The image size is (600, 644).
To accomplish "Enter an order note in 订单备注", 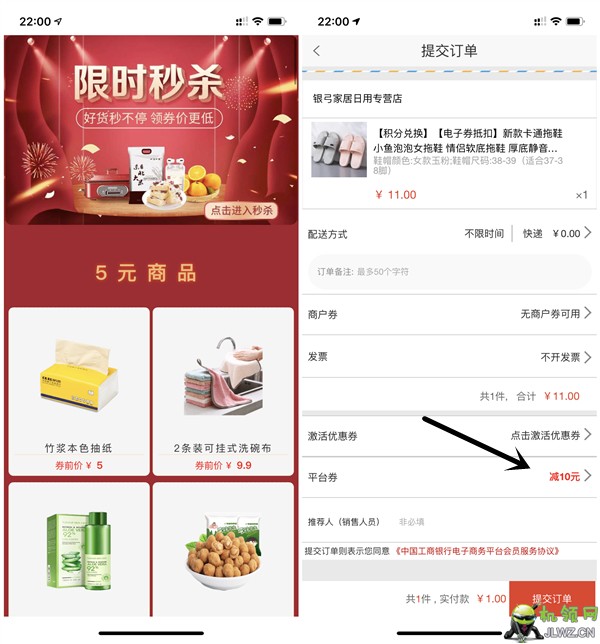I will tap(448, 272).
